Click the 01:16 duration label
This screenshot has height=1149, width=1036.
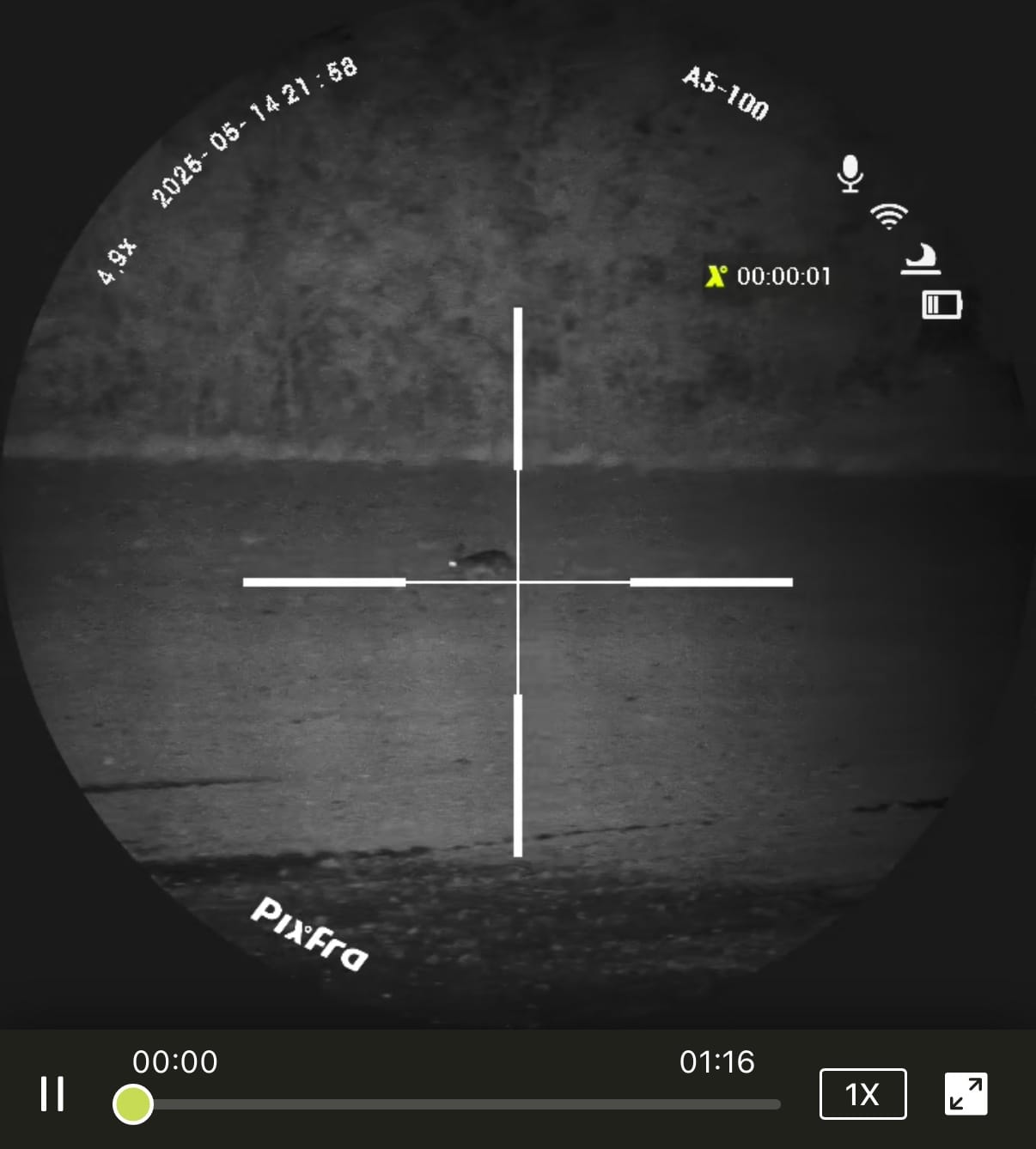[717, 1063]
